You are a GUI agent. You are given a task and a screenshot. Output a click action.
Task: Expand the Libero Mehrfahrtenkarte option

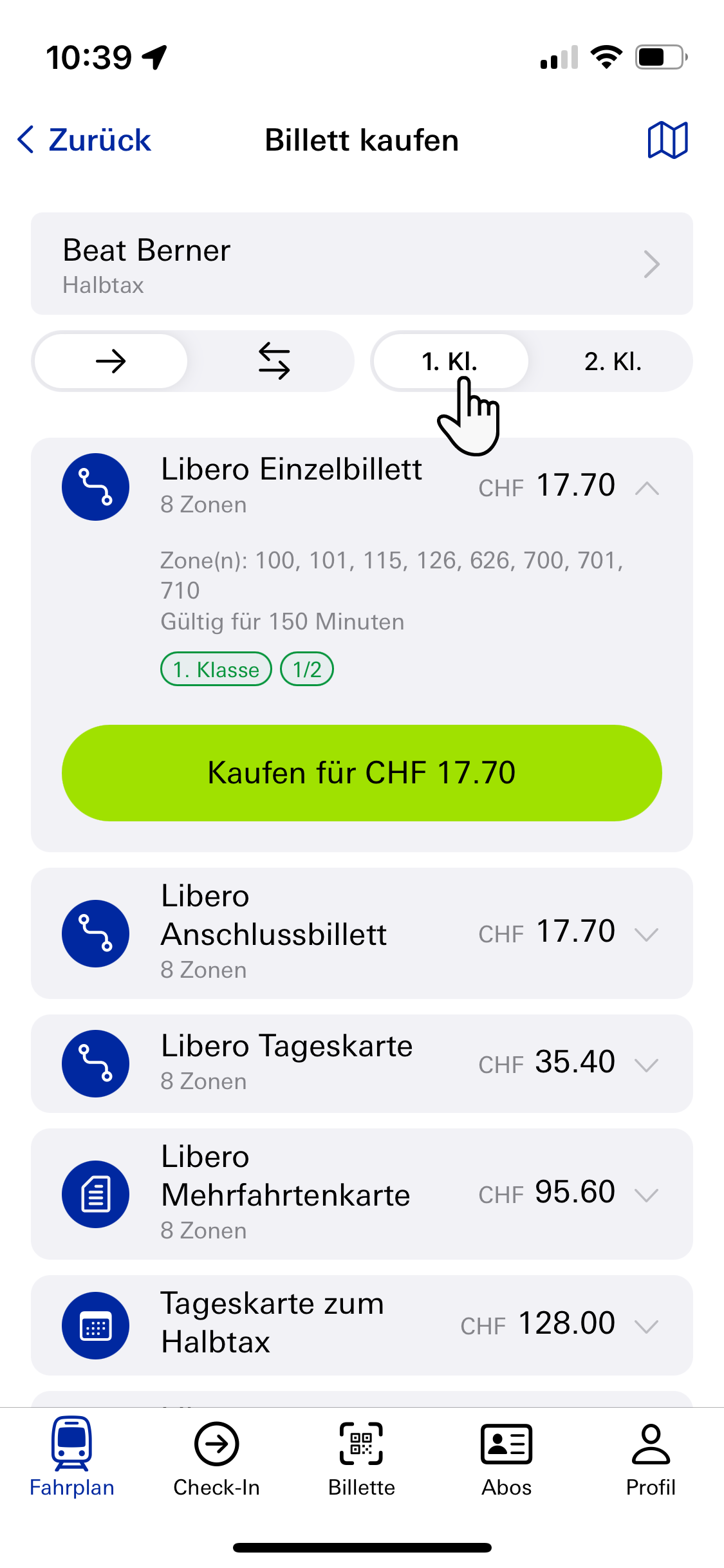(646, 1195)
